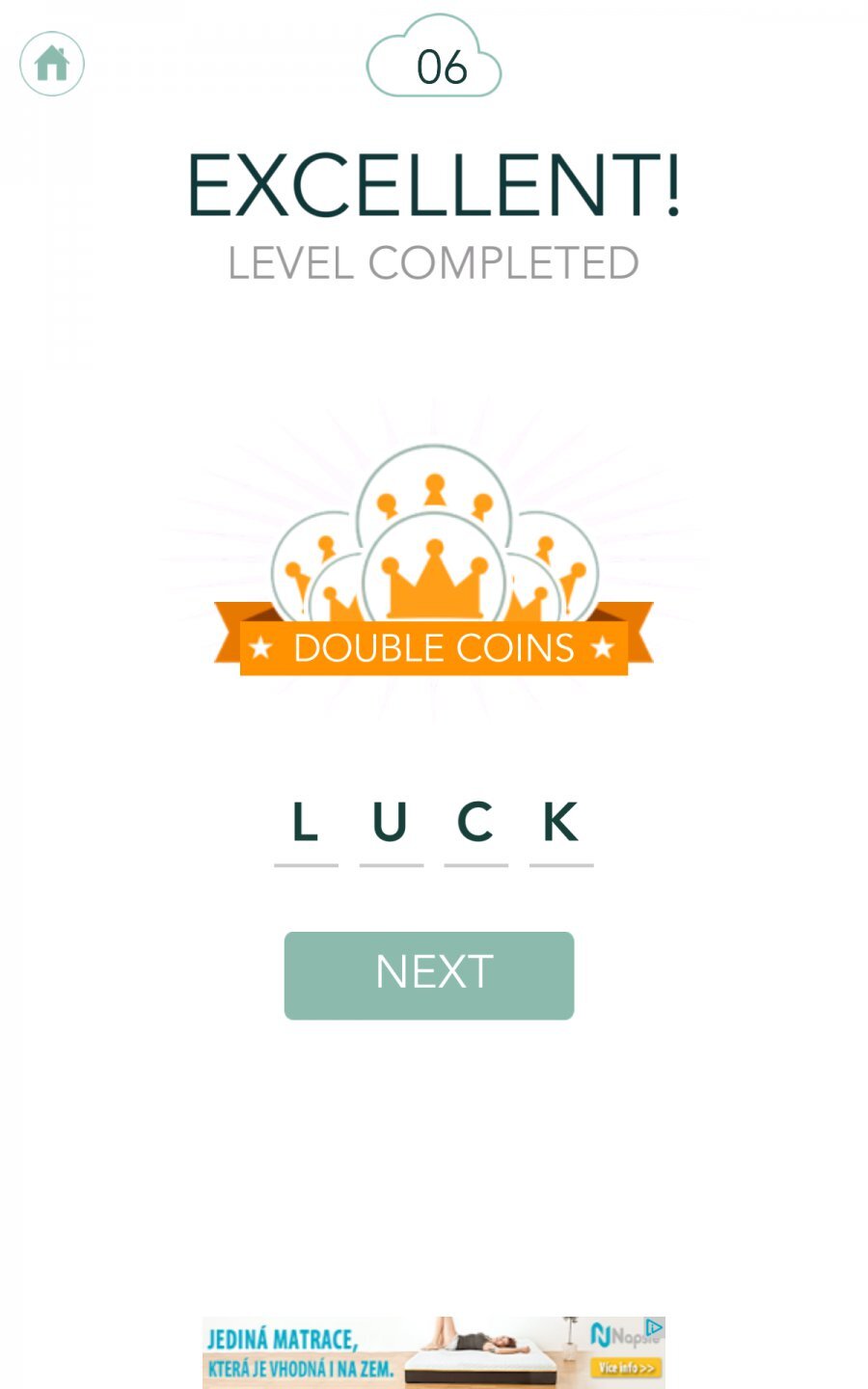Viewport: 868px width, 1389px height.
Task: Open the AdChoices info icon
Action: tap(655, 1327)
